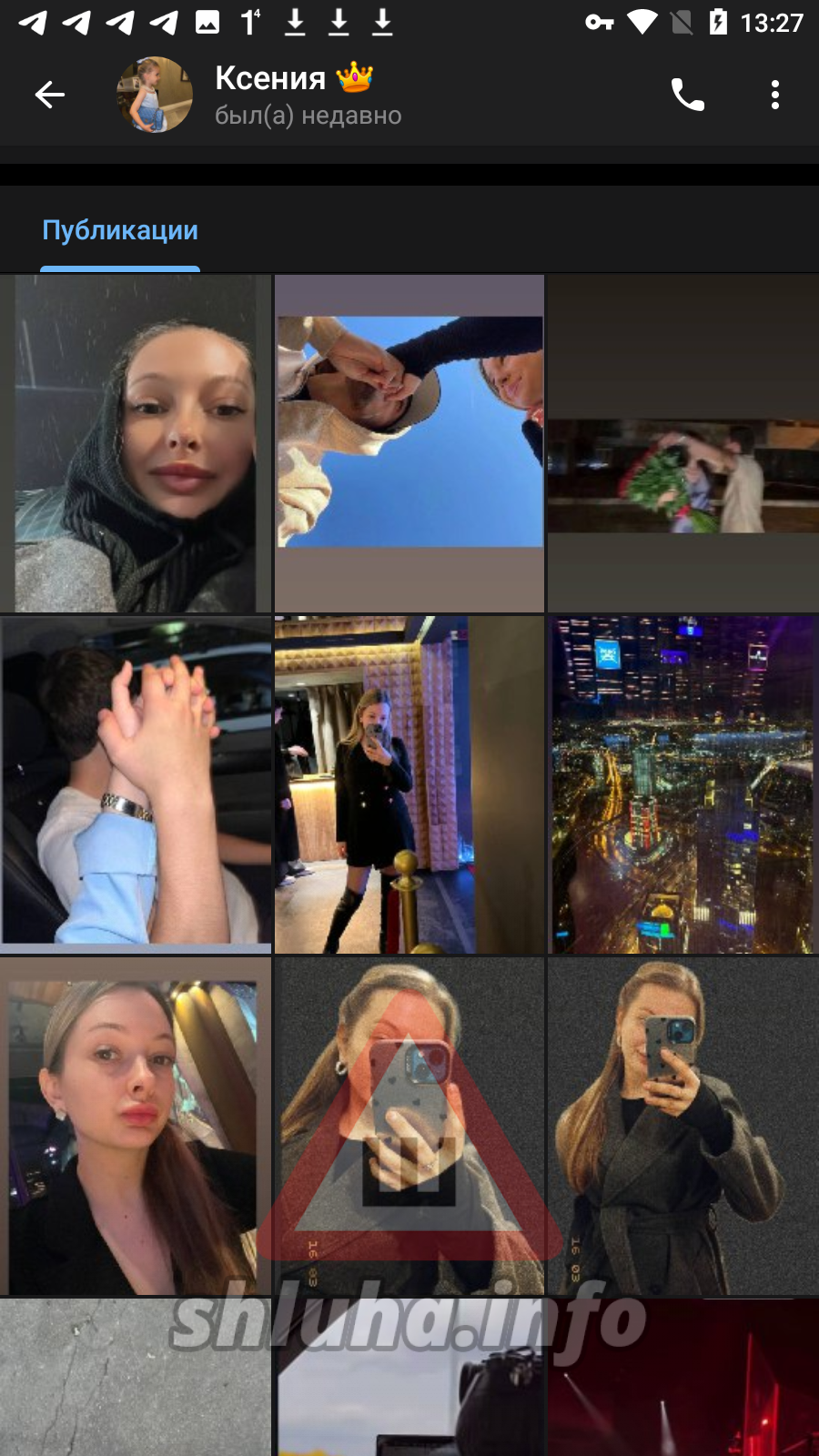
Task: View the night city skyline photo
Action: coord(683,784)
